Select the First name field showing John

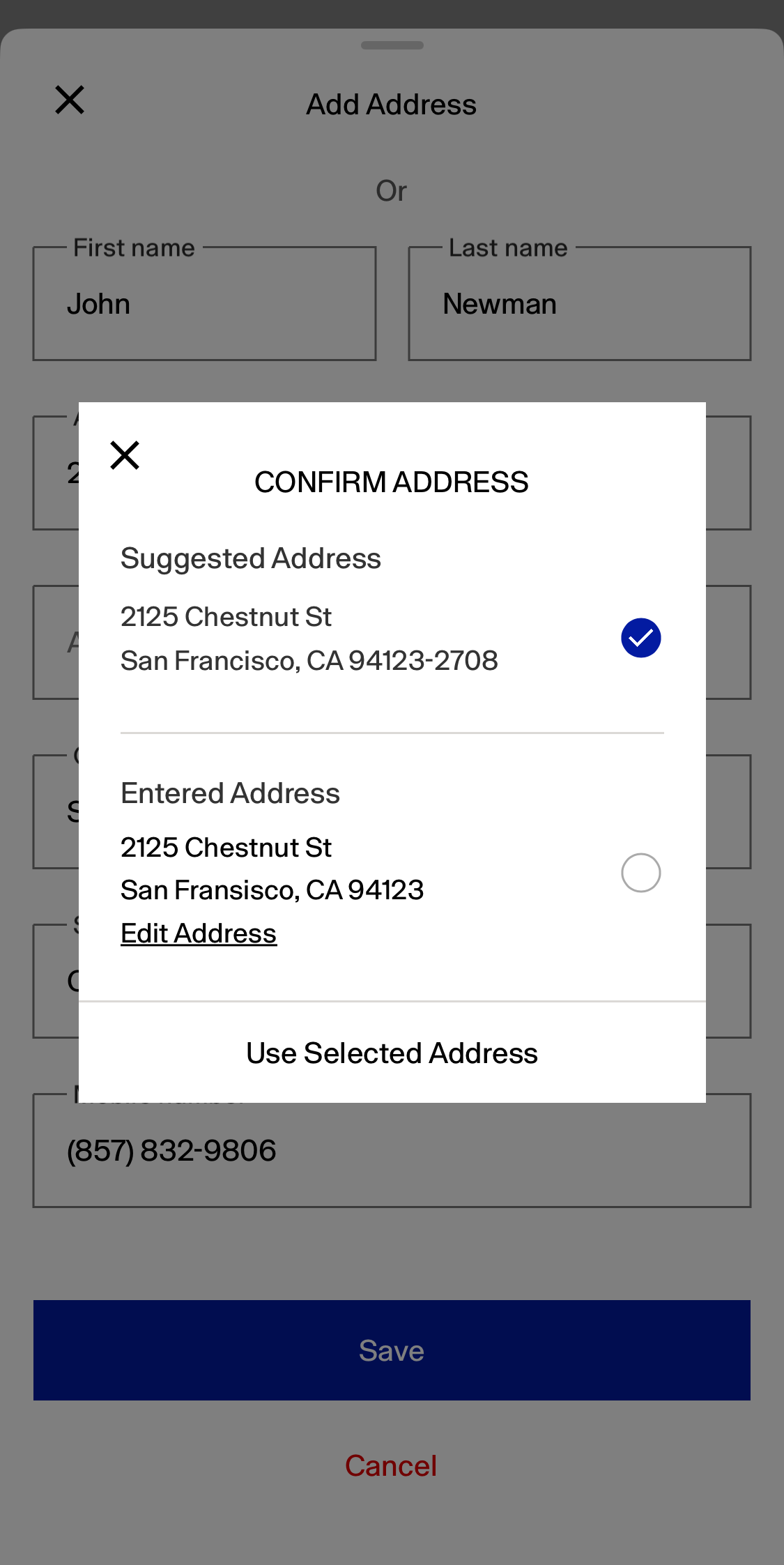coord(203,303)
